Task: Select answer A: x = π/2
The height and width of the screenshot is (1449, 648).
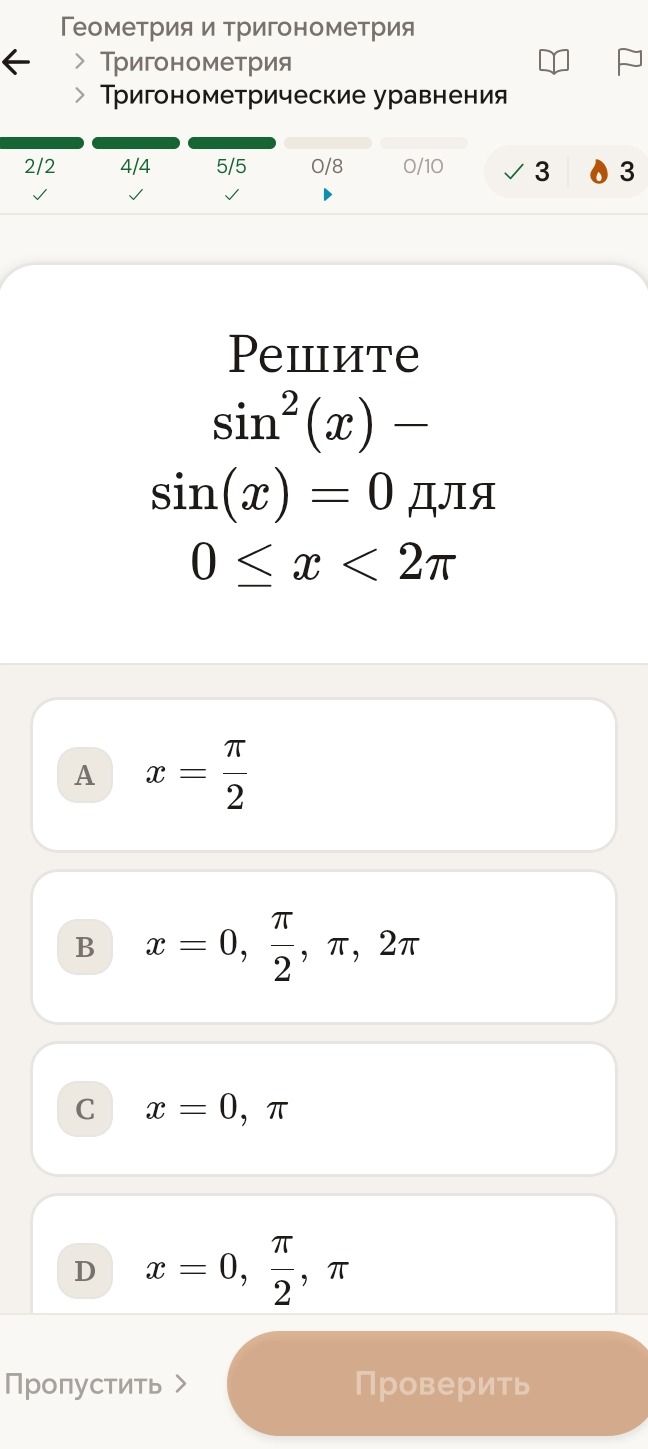Action: point(324,775)
